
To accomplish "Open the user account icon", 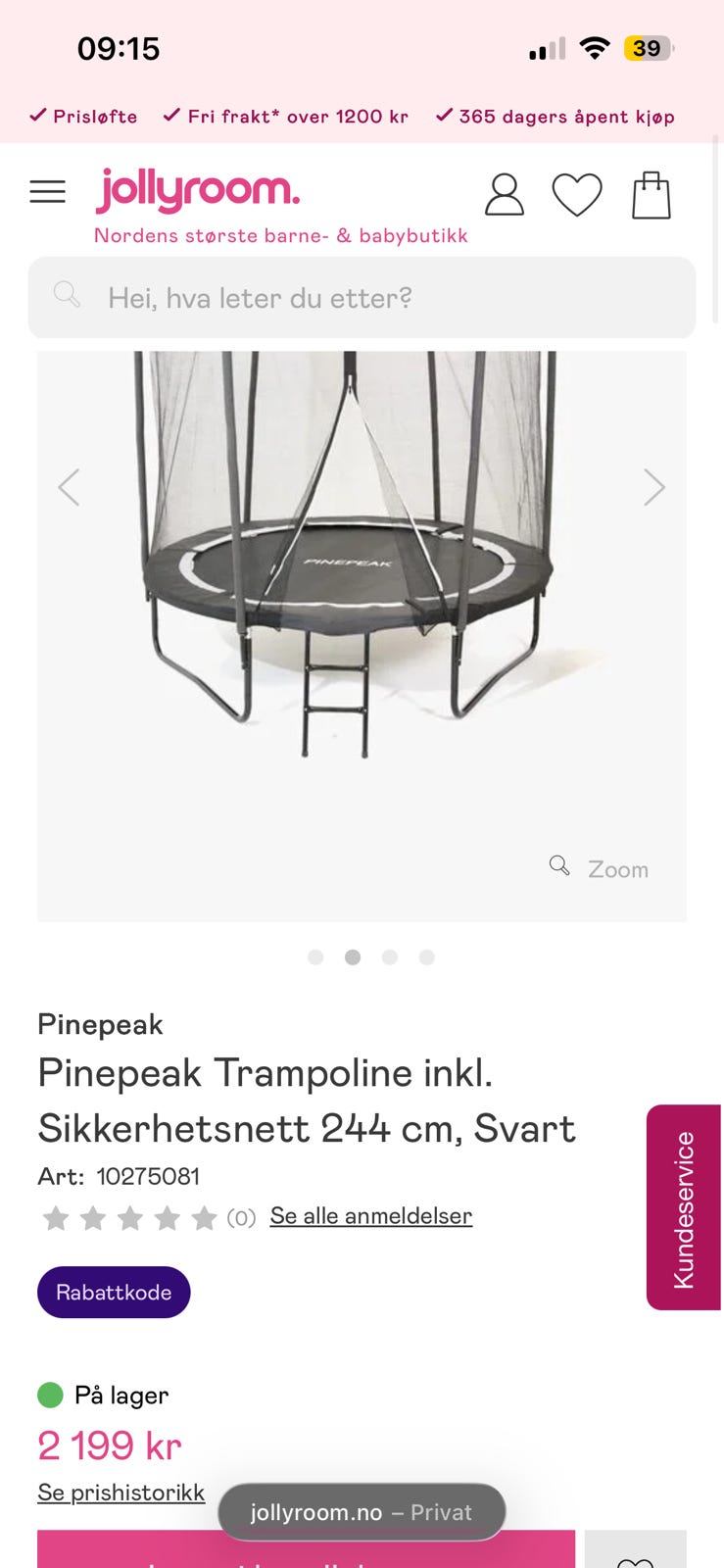I will 504,194.
